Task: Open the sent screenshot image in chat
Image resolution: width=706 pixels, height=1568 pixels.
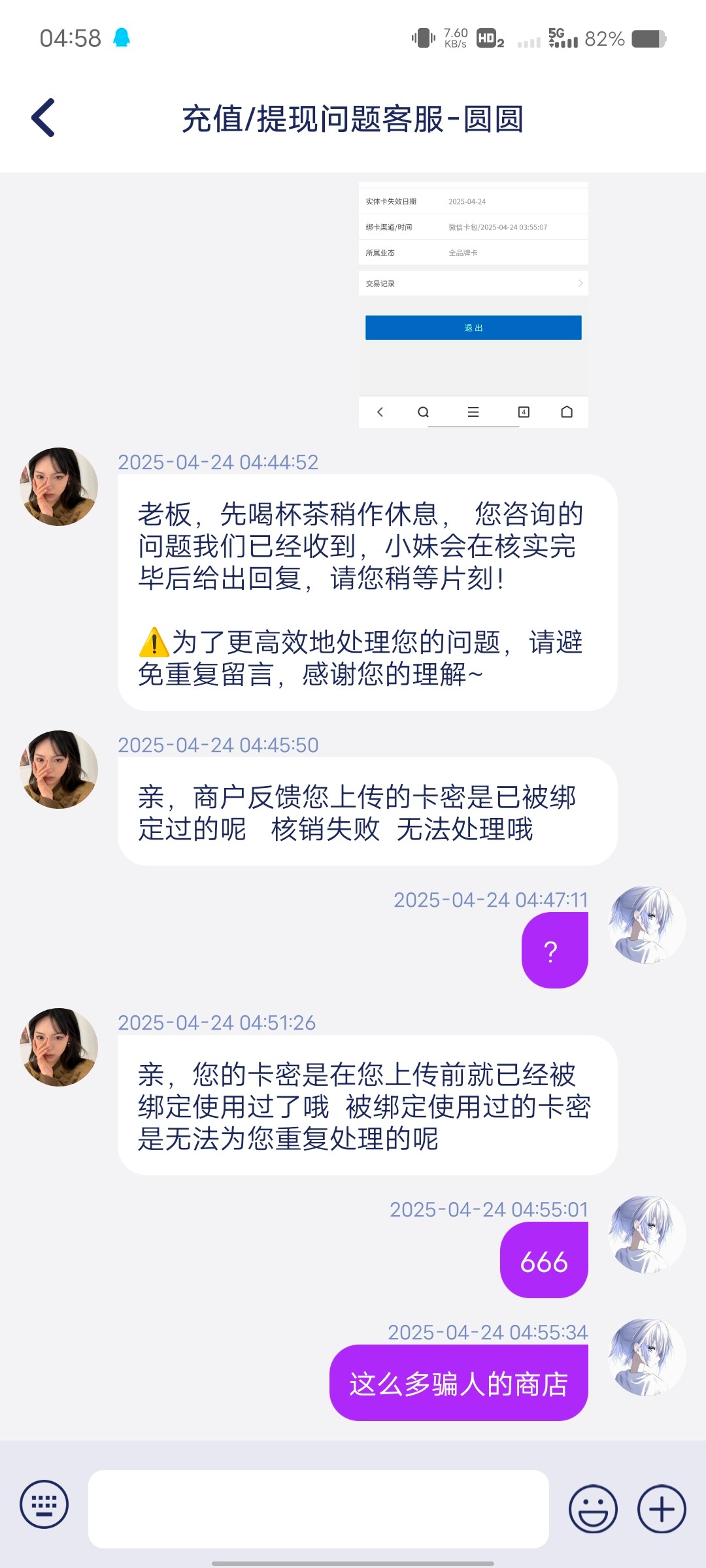Action: pos(473,305)
